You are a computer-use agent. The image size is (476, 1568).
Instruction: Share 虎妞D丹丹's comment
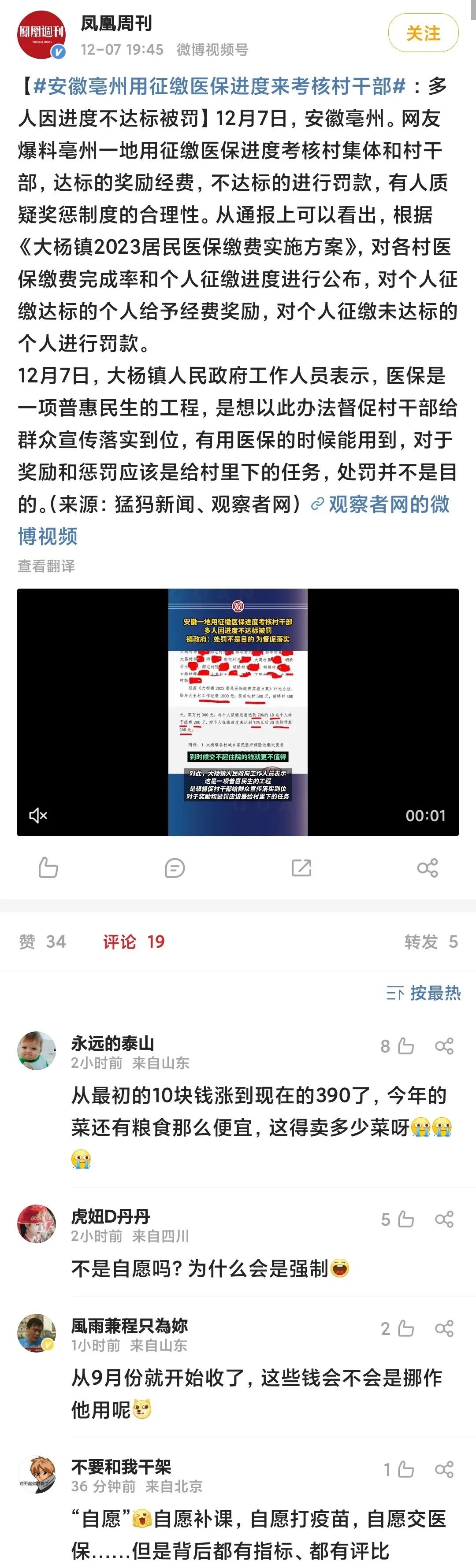tap(444, 1219)
